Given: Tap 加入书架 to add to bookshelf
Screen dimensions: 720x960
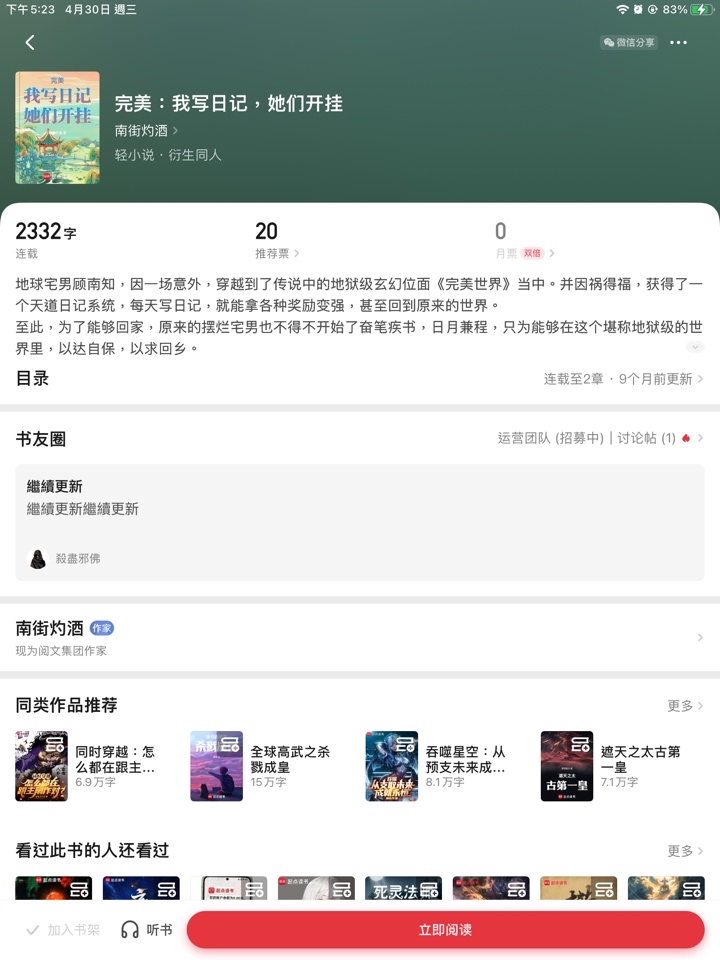Looking at the screenshot, I should click(x=63, y=930).
